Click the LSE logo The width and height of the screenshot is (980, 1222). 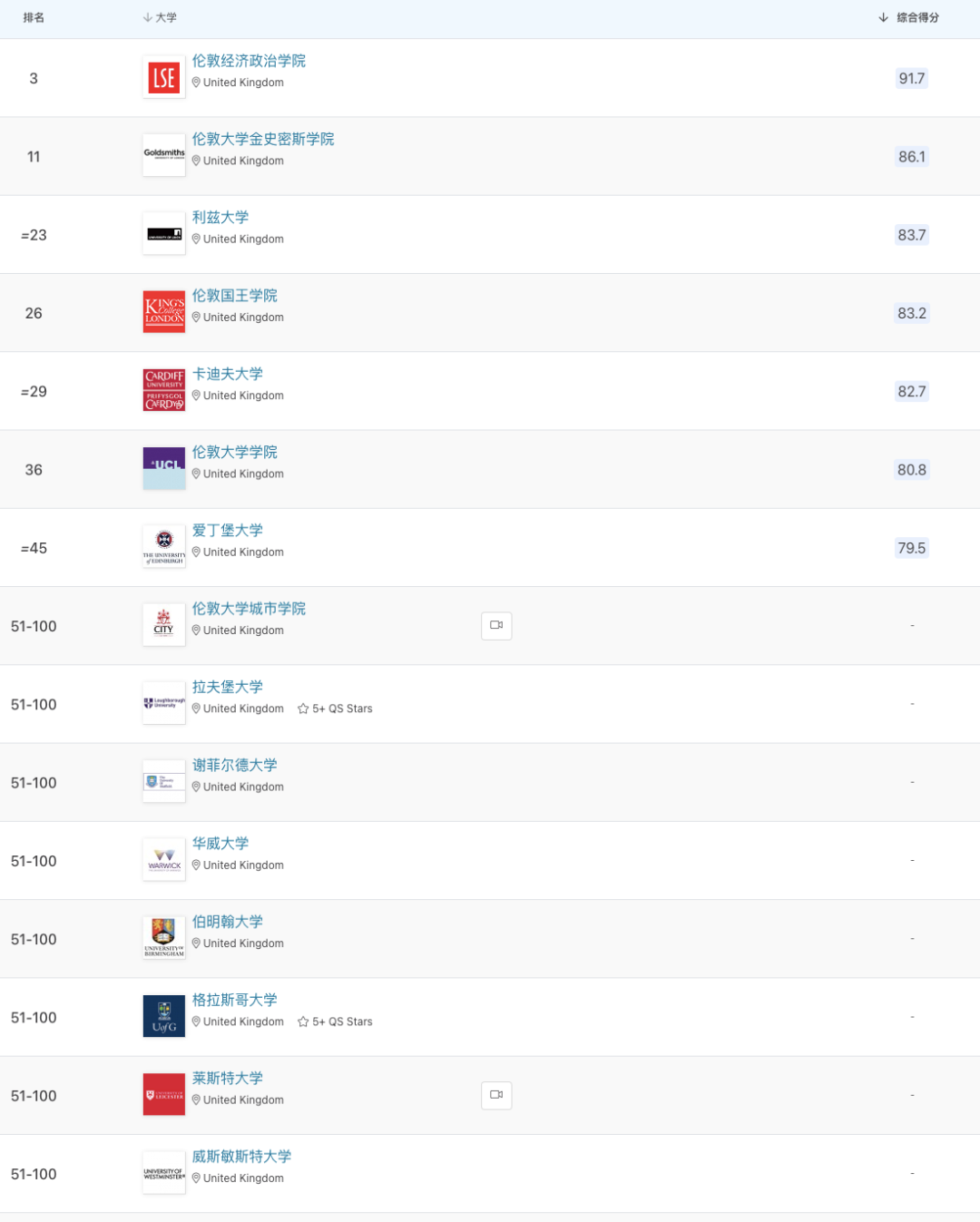[163, 77]
